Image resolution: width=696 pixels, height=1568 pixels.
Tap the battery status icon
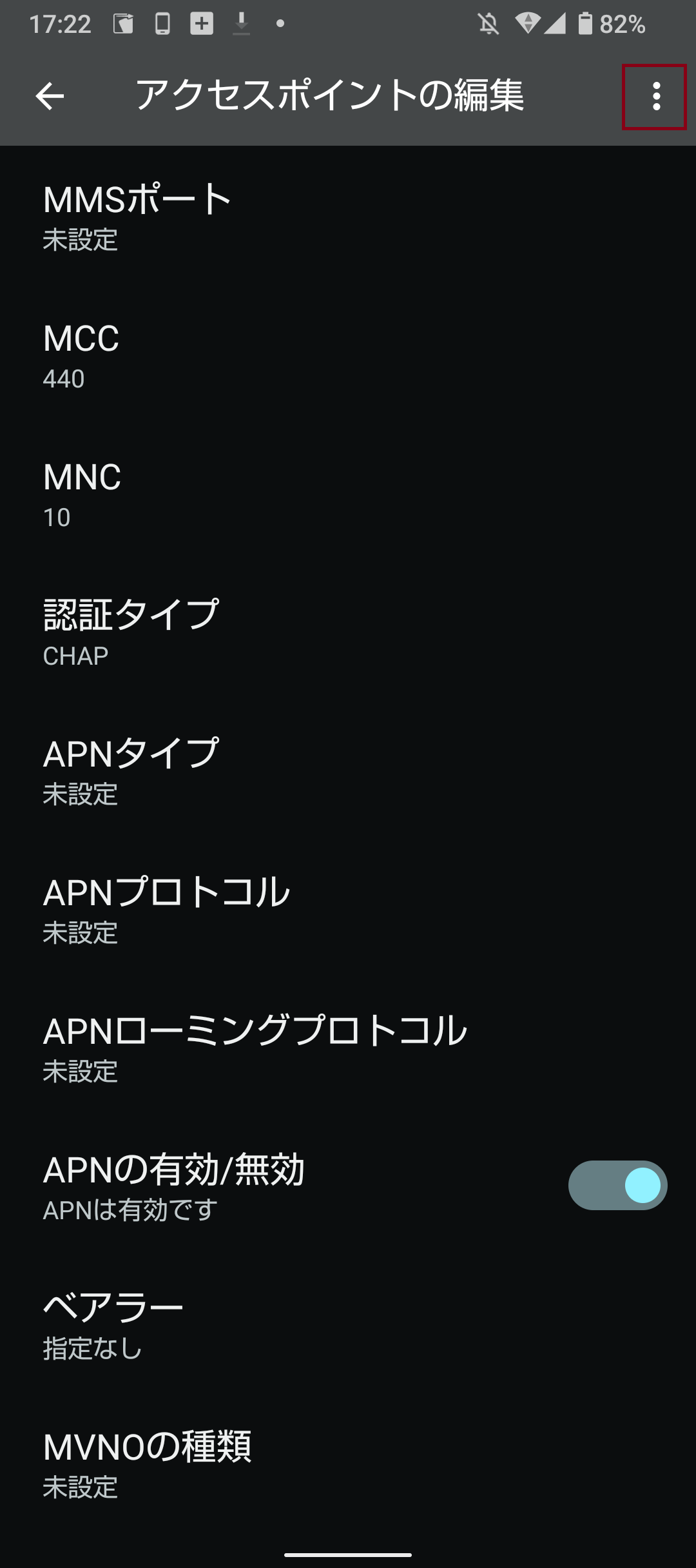click(585, 23)
